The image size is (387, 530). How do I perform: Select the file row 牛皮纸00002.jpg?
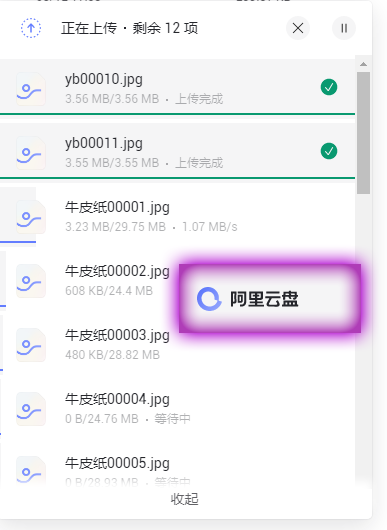177,279
